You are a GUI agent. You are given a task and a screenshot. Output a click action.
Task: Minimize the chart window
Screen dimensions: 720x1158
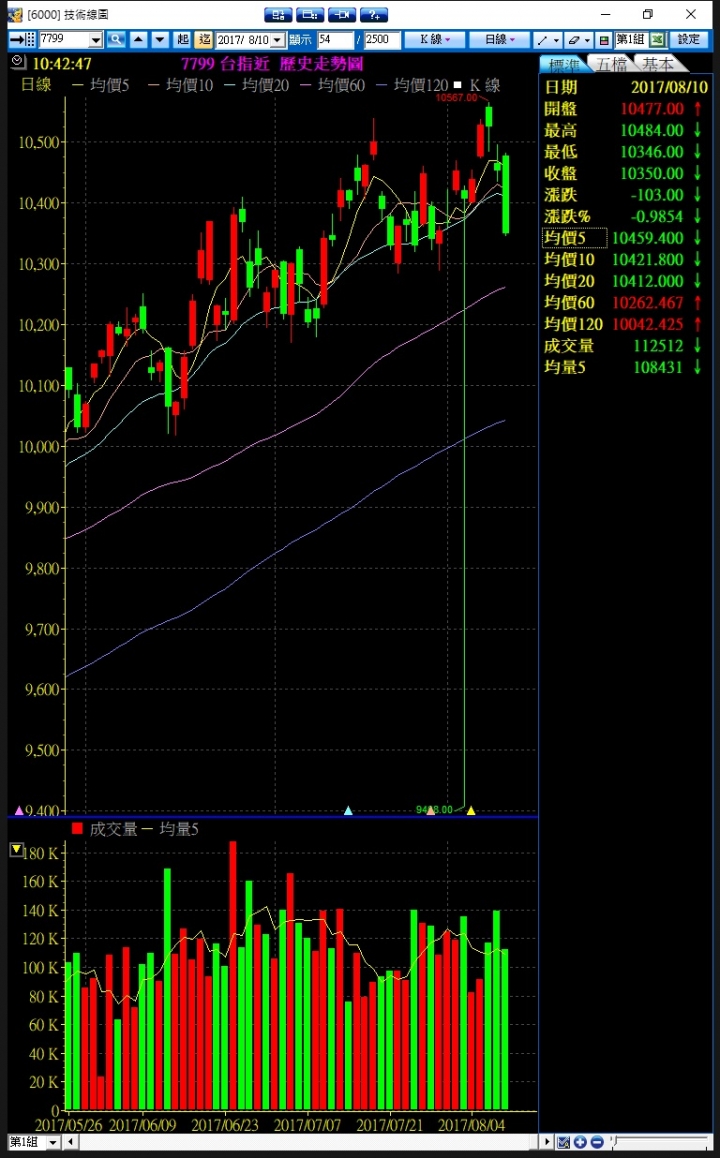pos(604,14)
